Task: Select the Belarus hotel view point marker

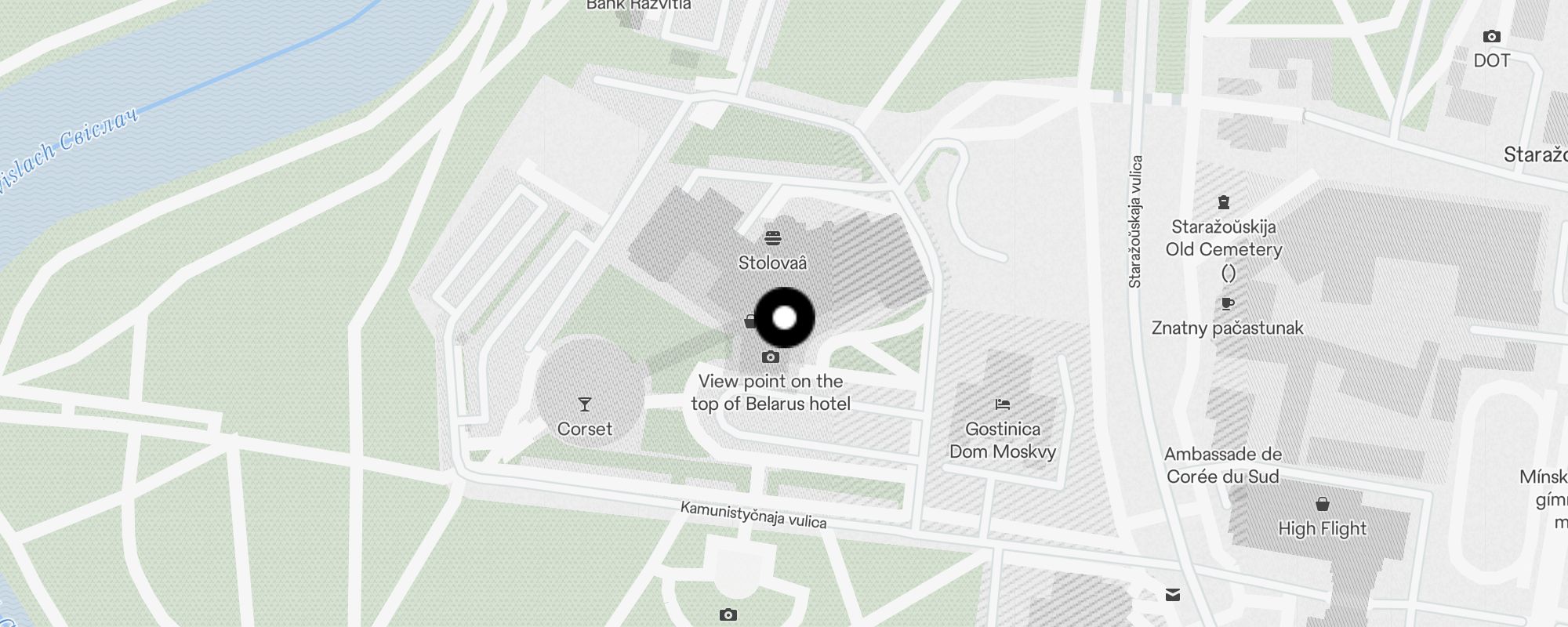Action: coord(771,357)
